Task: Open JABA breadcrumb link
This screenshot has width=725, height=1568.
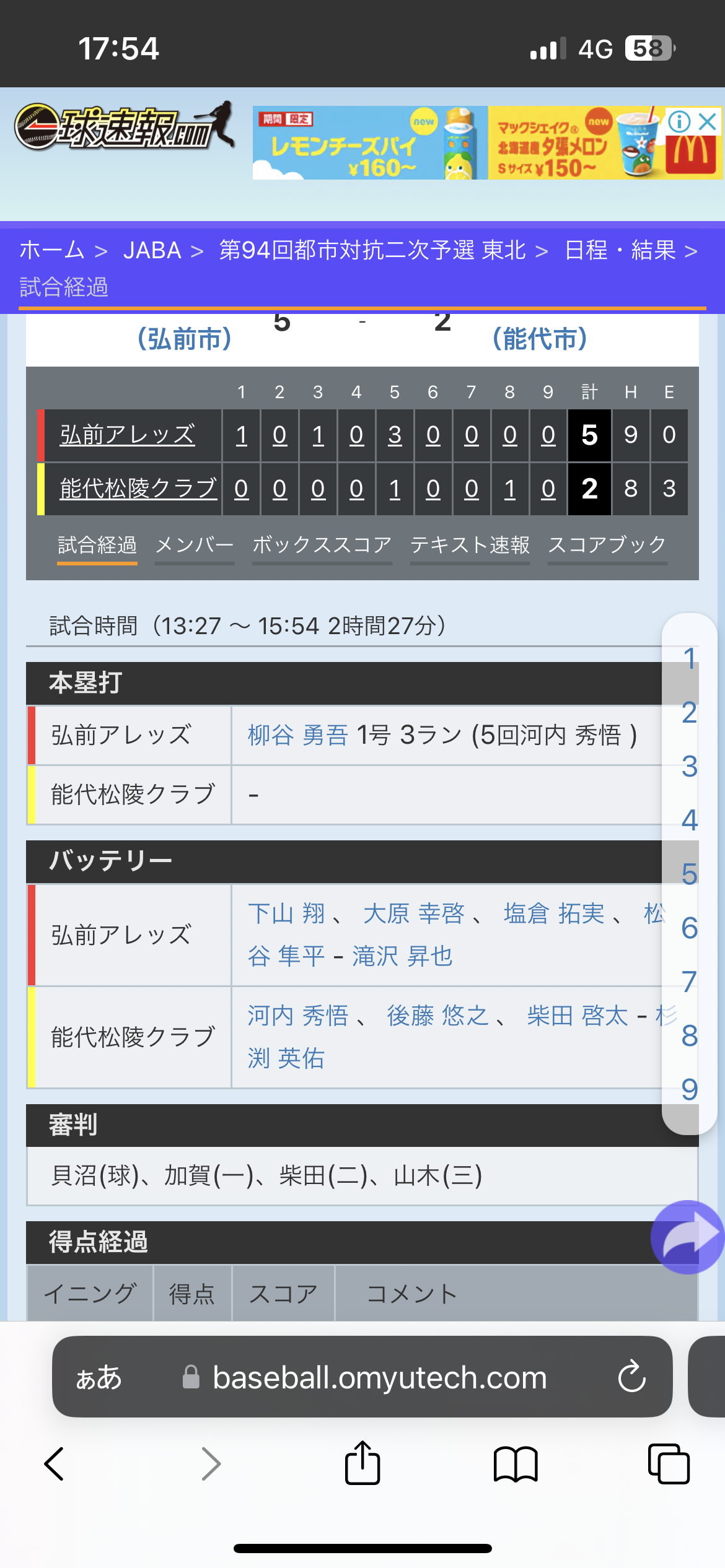Action: 152,251
